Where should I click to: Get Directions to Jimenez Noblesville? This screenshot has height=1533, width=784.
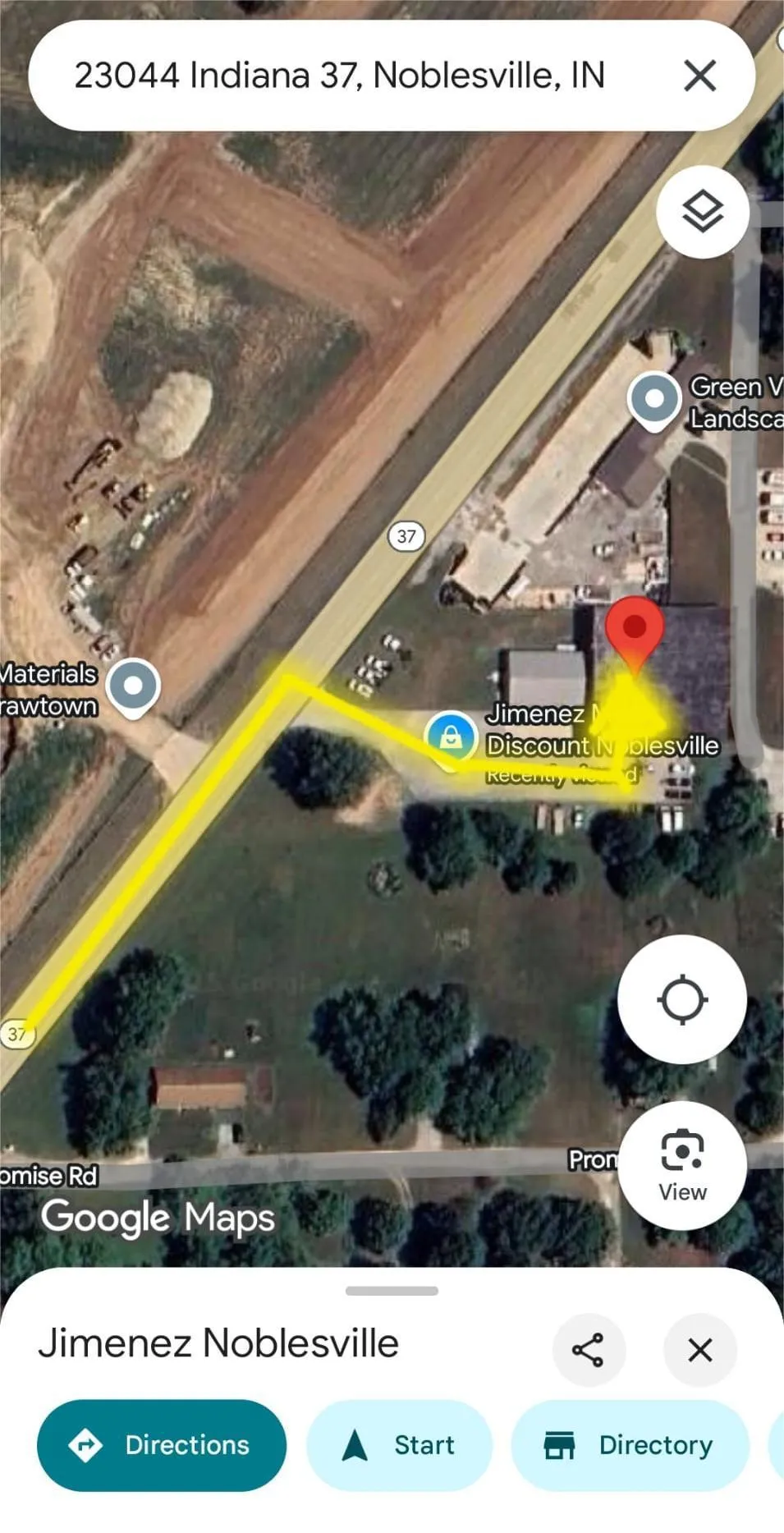pos(162,1445)
